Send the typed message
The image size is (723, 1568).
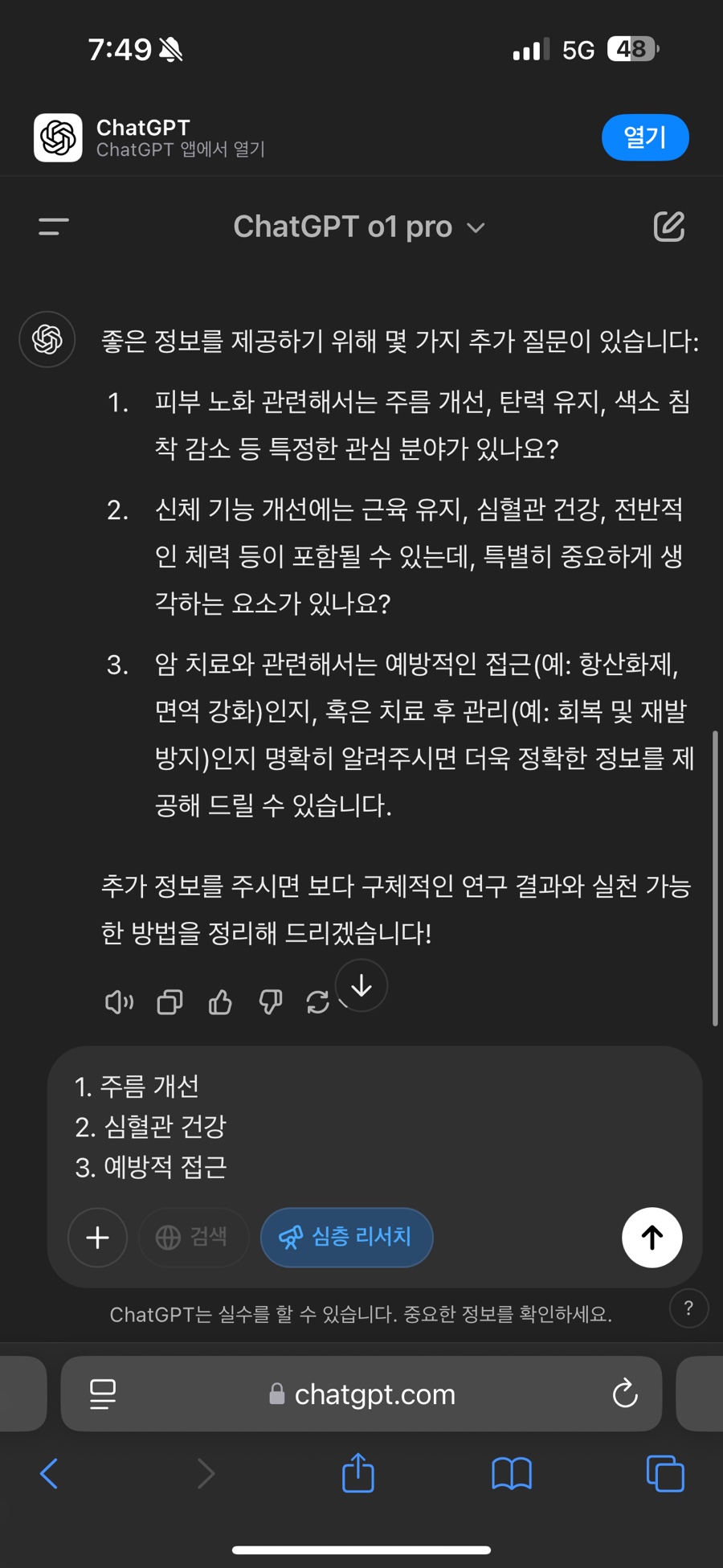652,1237
